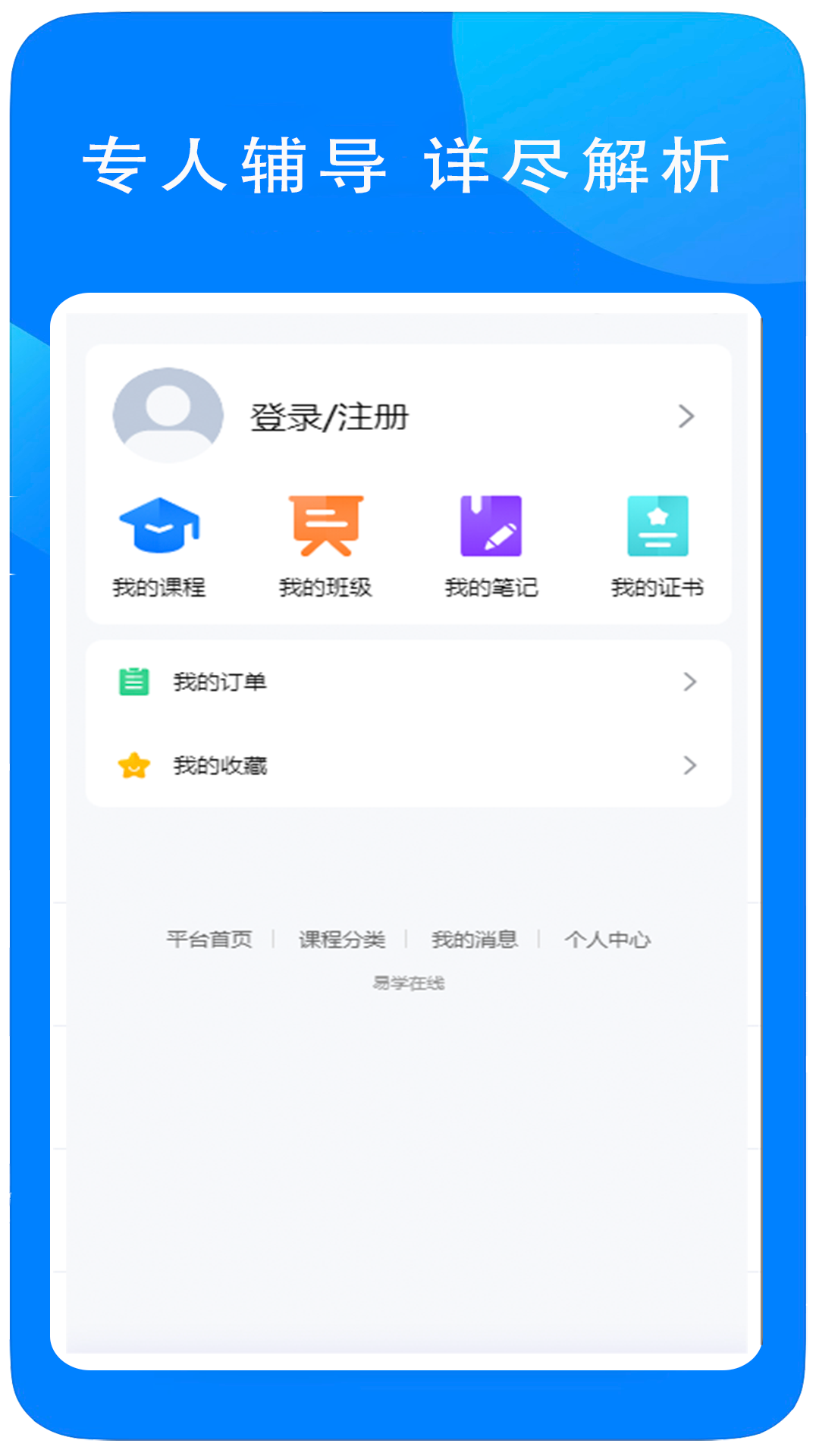This screenshot has height=1456, width=819.
Task: Open the 课程分类 navigation entry
Action: pos(343,939)
